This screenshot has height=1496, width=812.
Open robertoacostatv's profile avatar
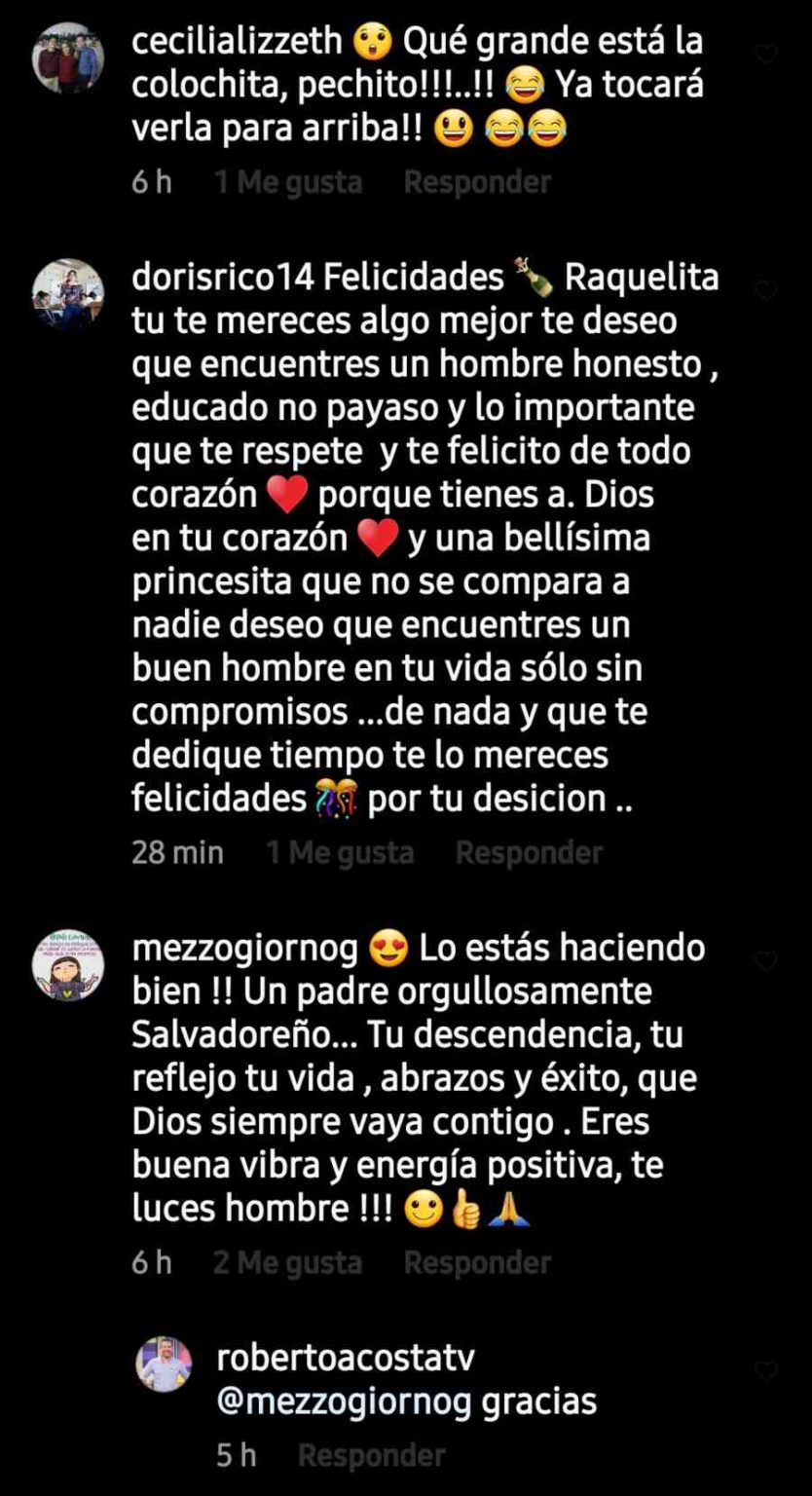tap(164, 1365)
